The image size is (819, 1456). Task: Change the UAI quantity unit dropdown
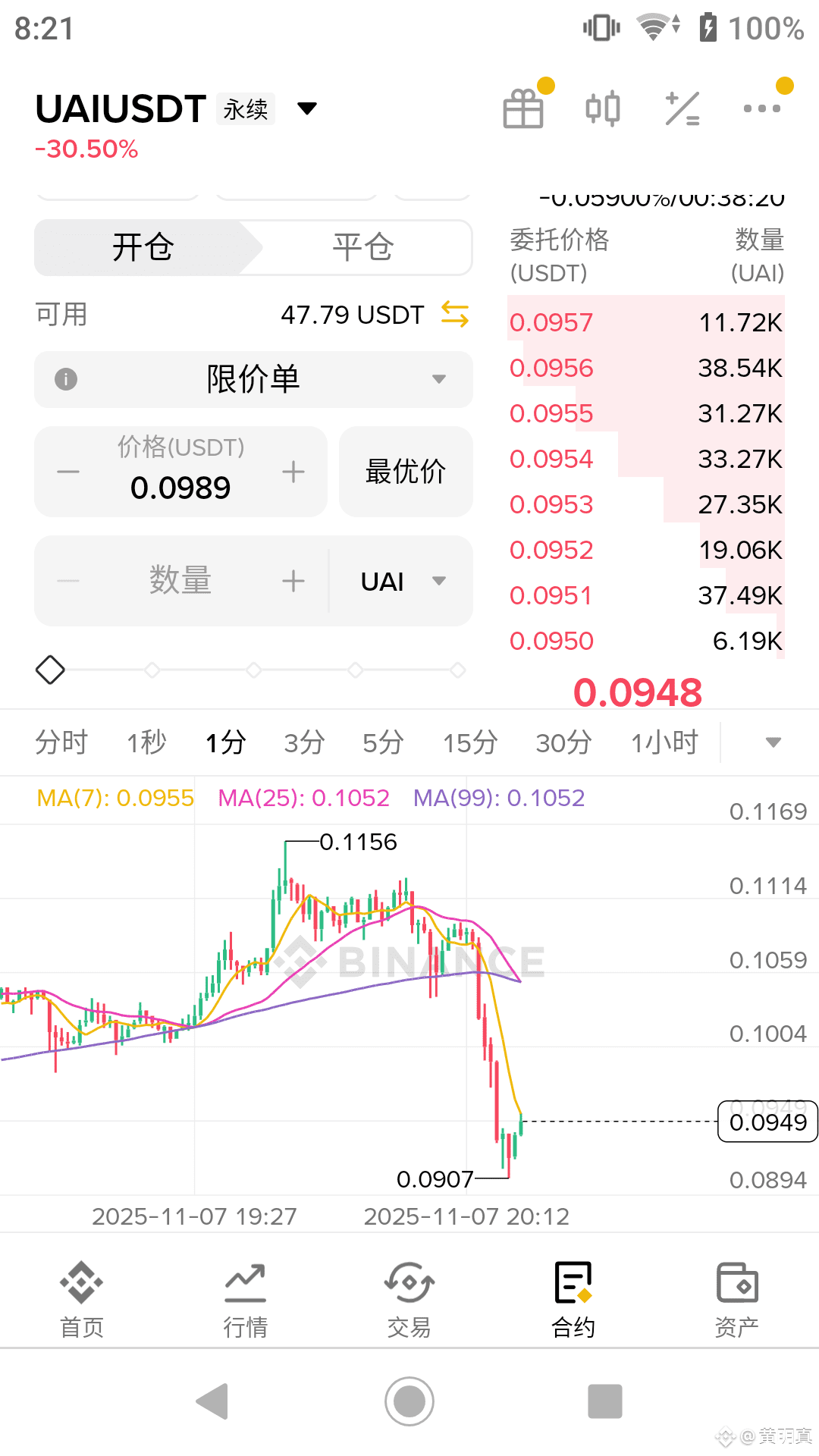coord(402,581)
